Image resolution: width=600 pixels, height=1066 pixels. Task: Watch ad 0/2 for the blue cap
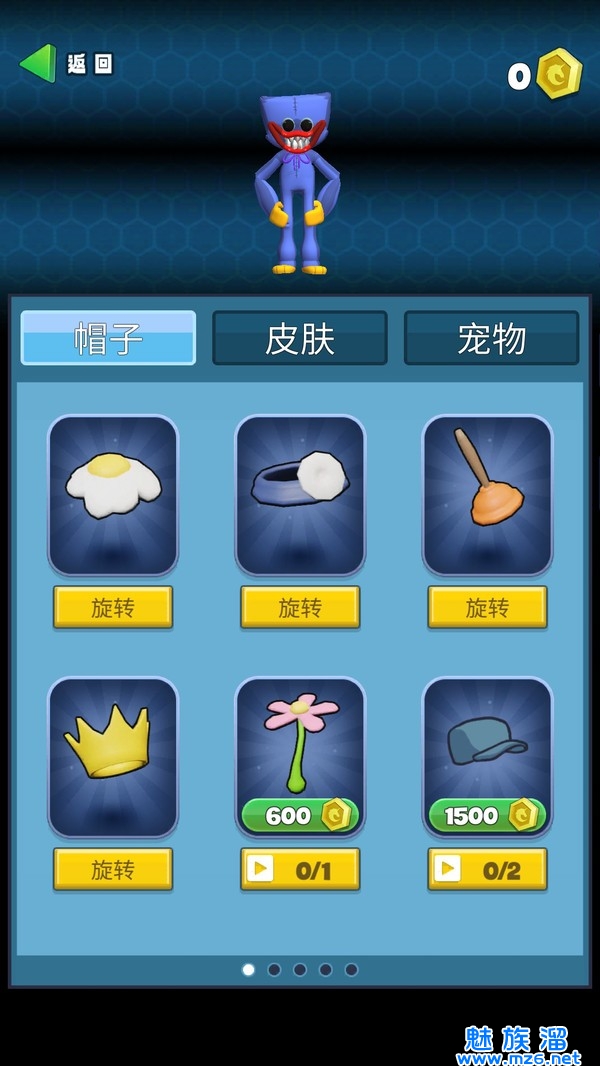pos(487,869)
